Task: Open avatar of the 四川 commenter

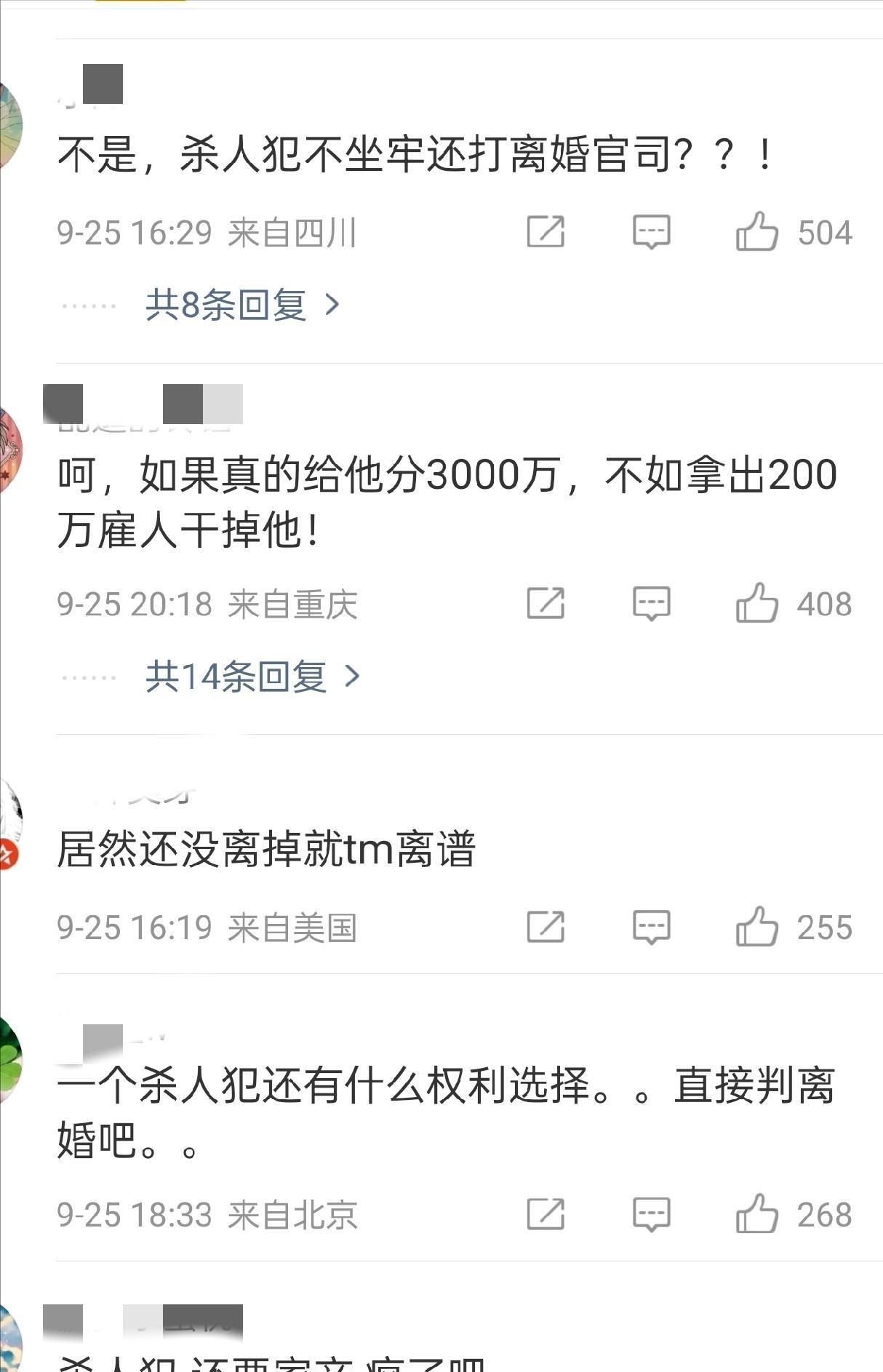Action: (9, 125)
